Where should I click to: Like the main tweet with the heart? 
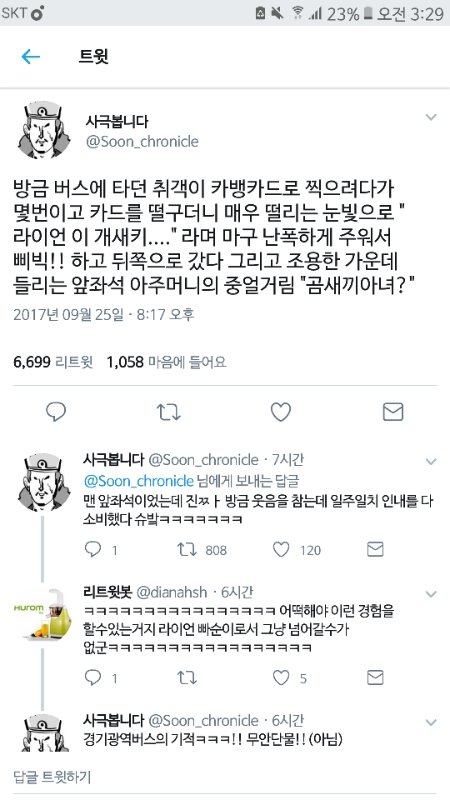[281, 412]
